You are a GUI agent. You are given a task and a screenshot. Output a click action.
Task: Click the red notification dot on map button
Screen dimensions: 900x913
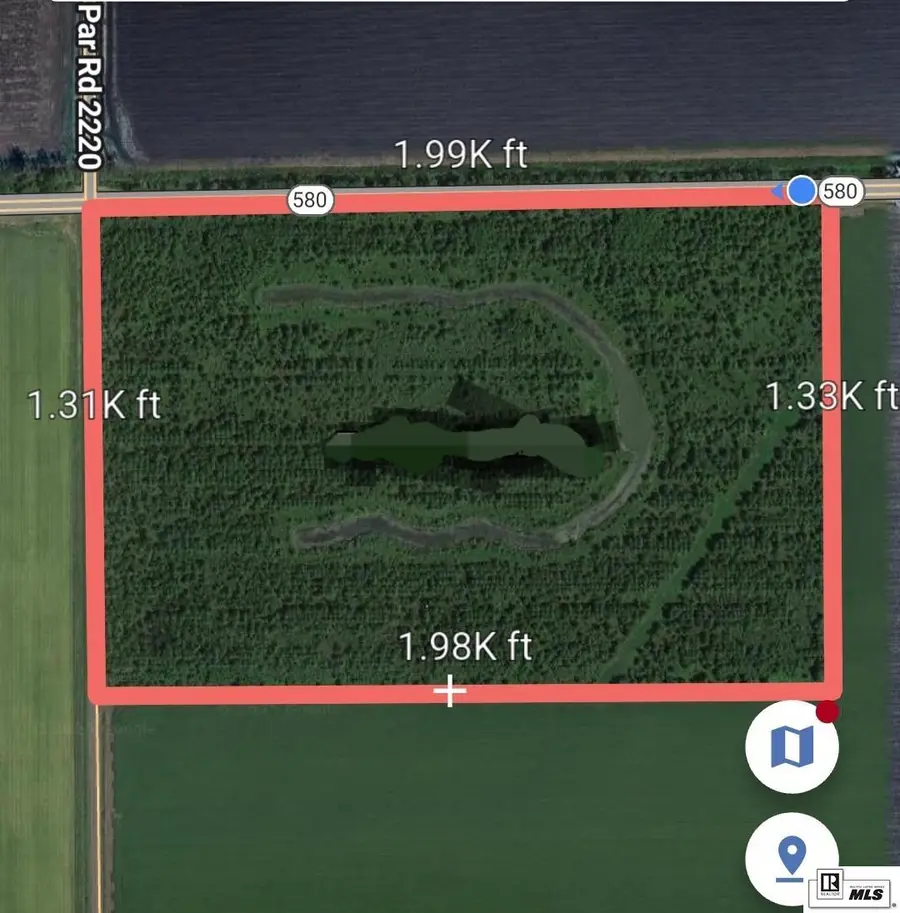pyautogui.click(x=829, y=712)
